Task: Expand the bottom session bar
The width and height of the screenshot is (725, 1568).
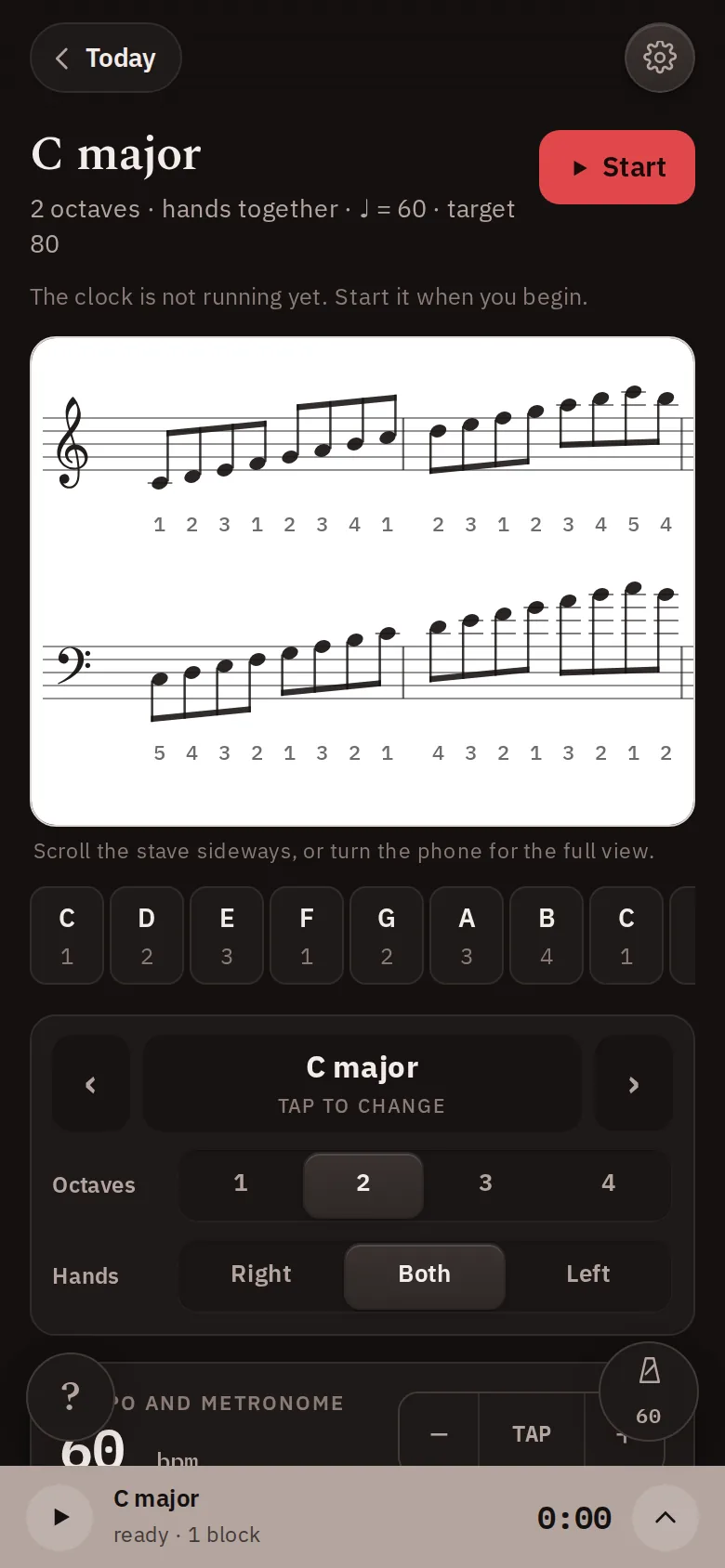Action: pyautogui.click(x=666, y=1517)
